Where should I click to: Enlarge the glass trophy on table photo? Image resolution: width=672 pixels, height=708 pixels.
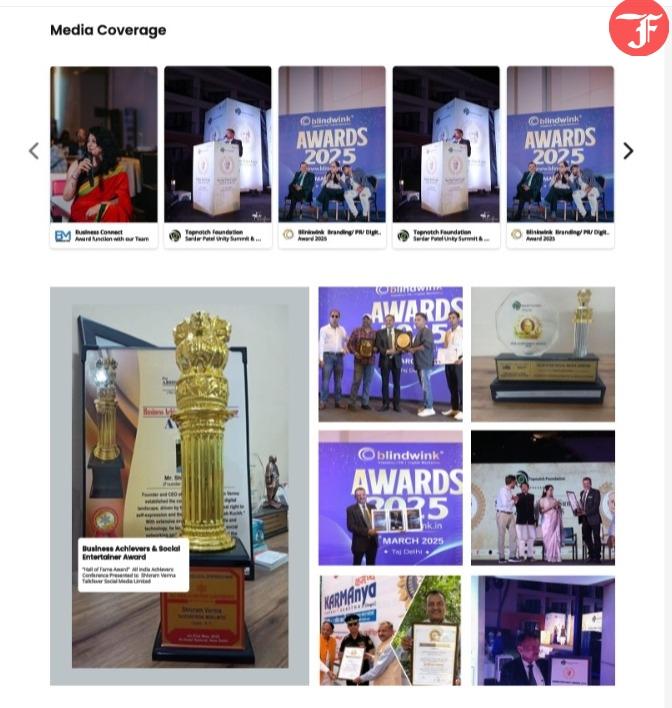[x=543, y=354]
